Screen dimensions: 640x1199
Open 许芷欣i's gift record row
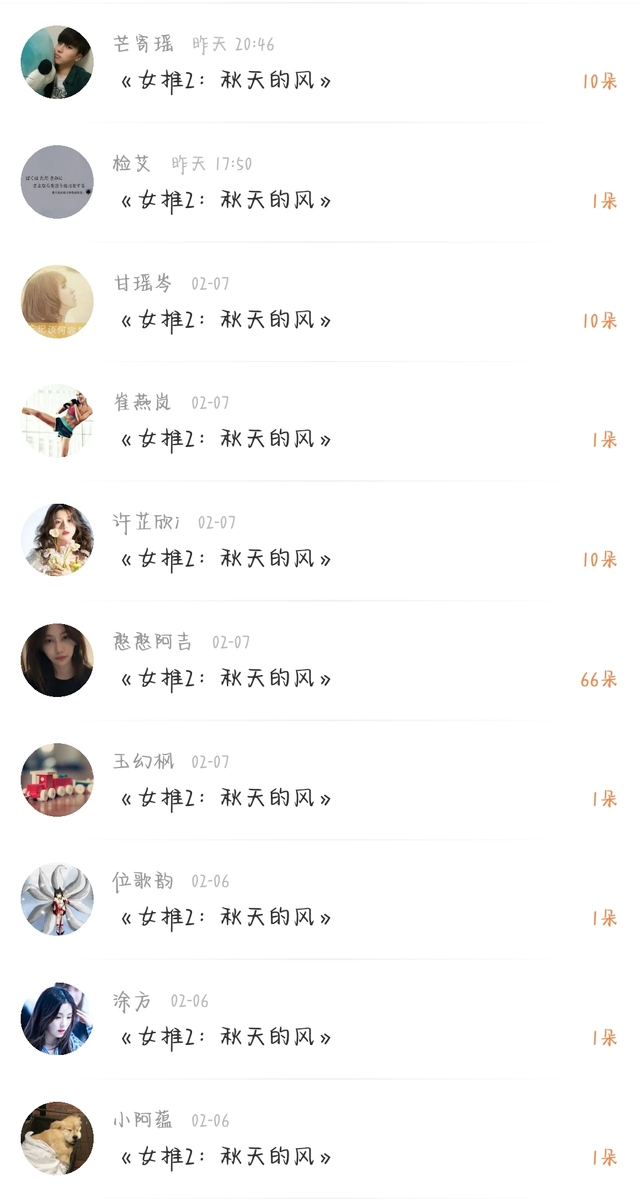(320, 541)
